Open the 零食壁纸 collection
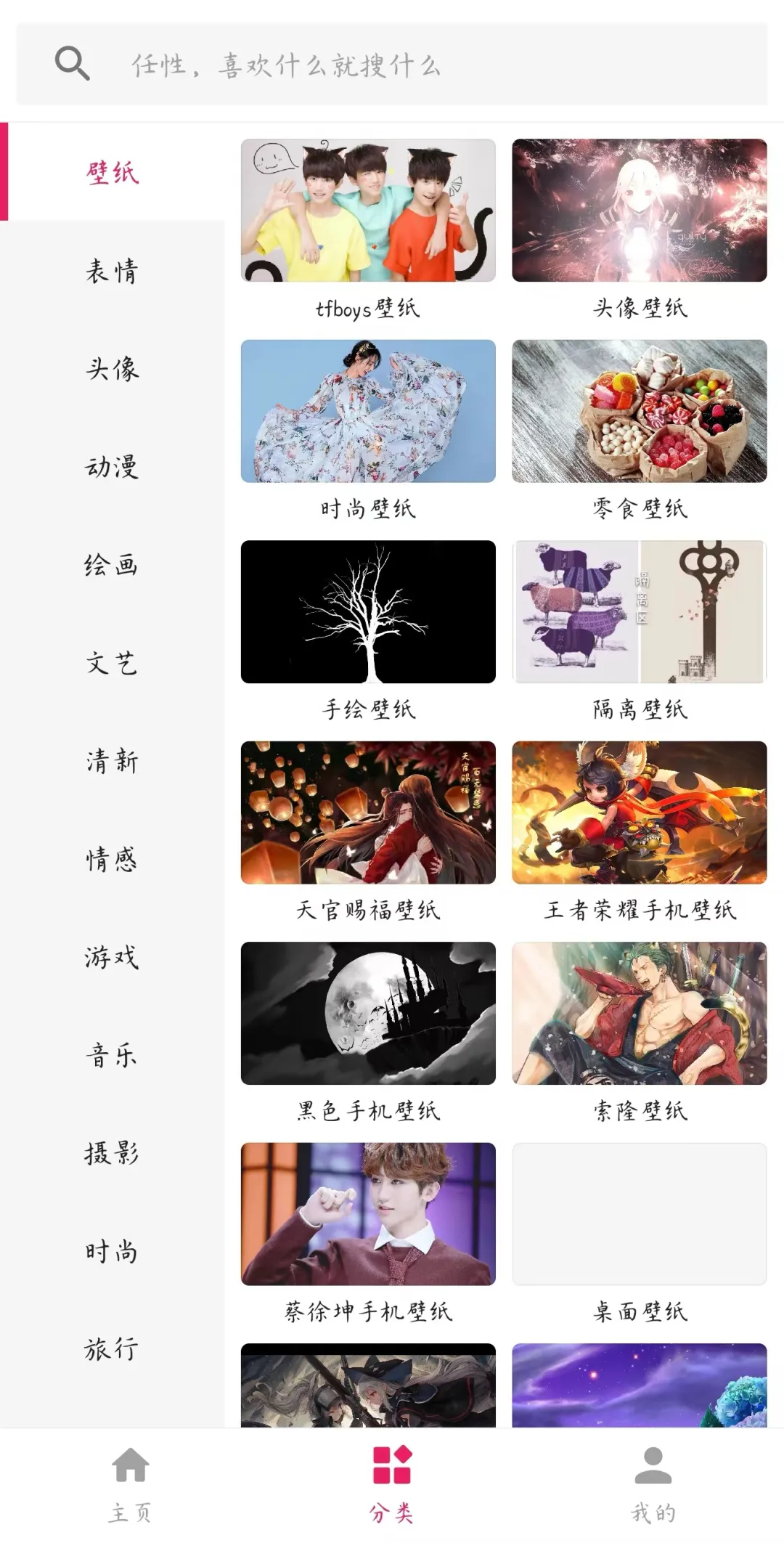 (639, 411)
